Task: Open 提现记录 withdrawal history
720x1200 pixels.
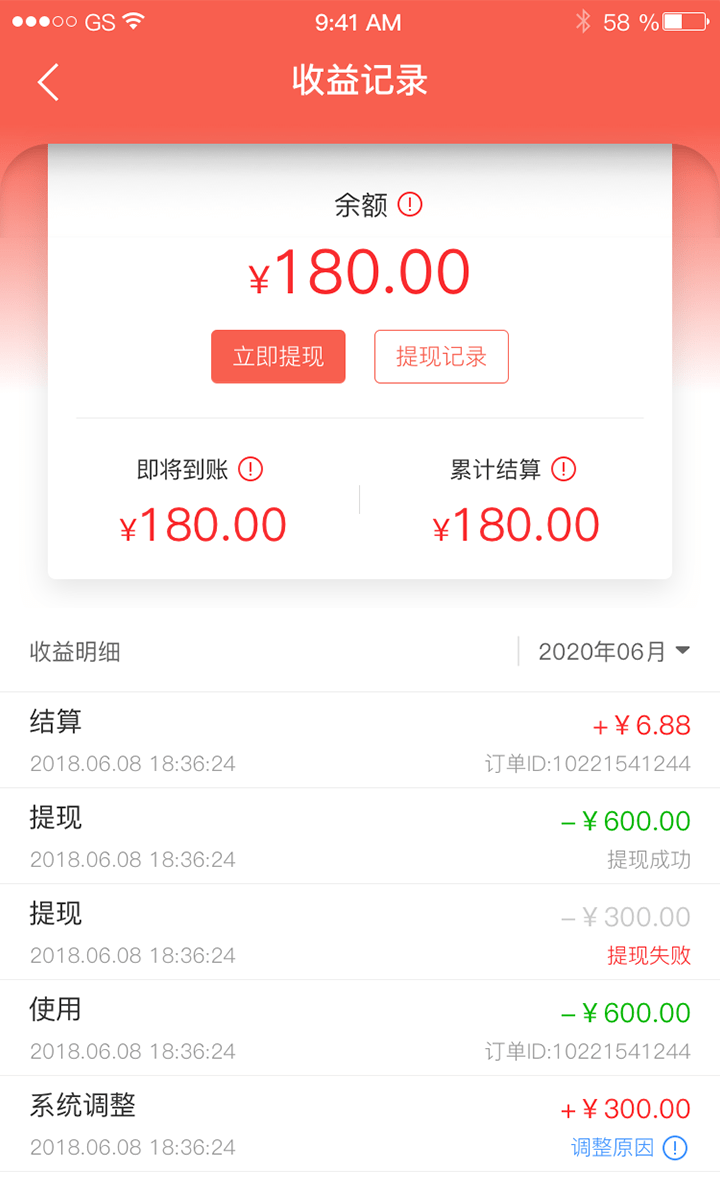Action: (x=441, y=357)
